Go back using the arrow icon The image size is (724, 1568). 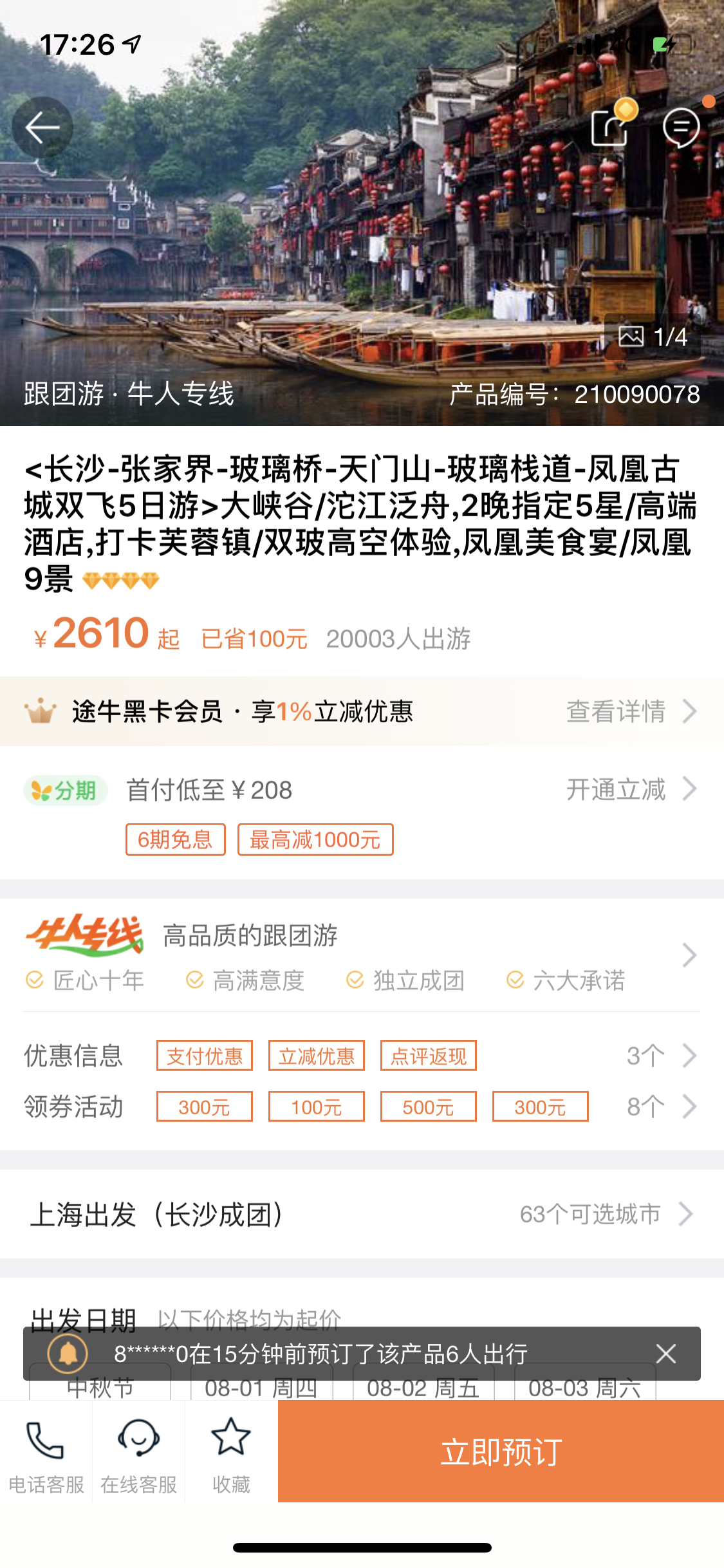click(42, 127)
